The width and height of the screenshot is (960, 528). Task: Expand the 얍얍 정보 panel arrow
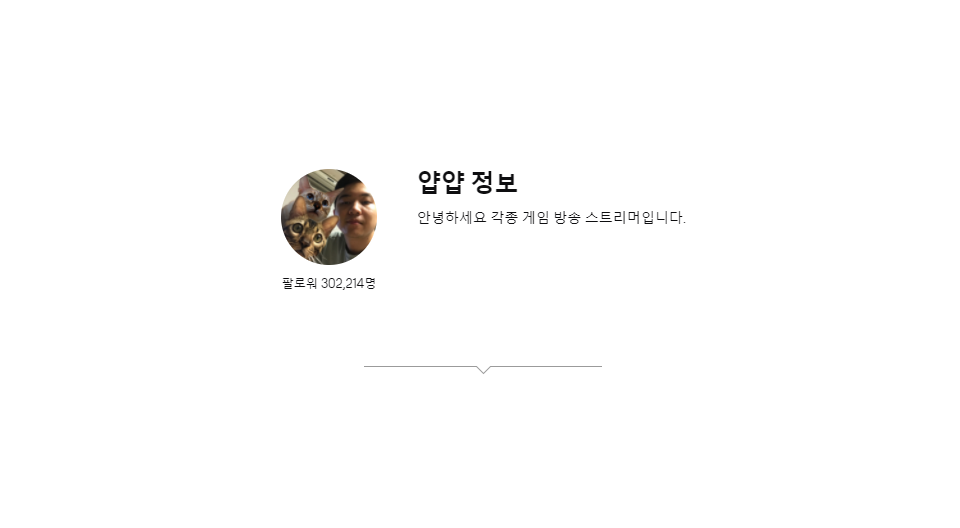(483, 369)
